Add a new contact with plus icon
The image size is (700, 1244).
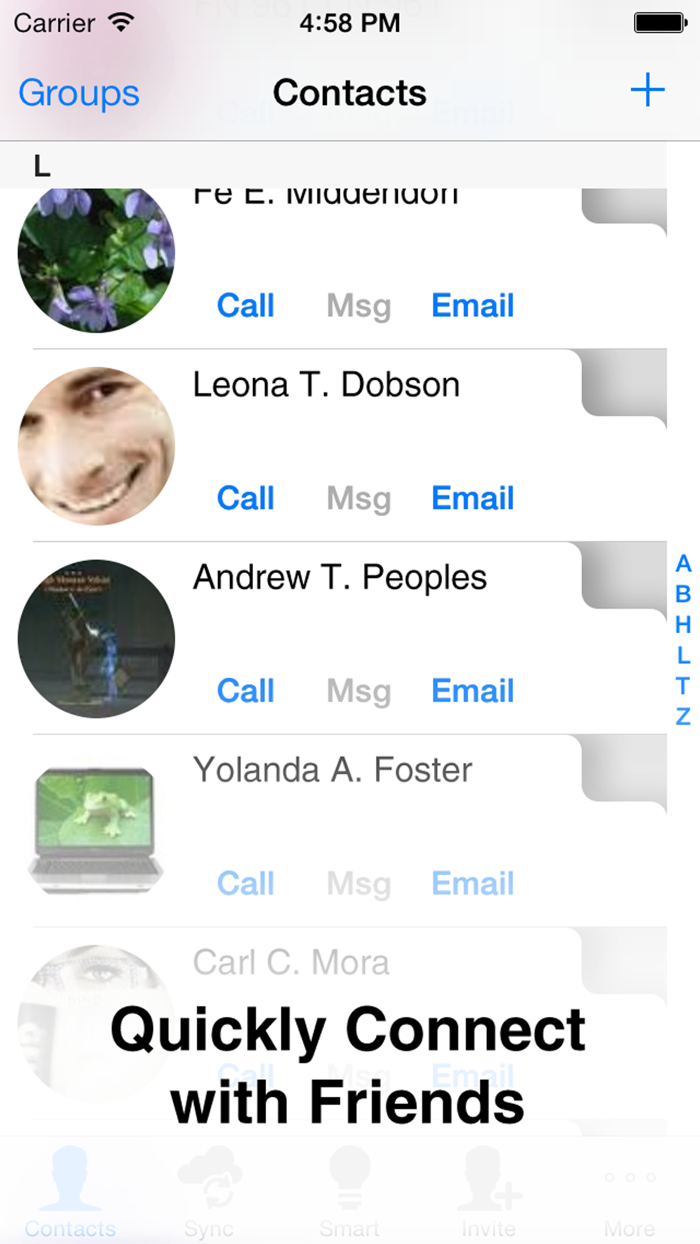(x=647, y=91)
